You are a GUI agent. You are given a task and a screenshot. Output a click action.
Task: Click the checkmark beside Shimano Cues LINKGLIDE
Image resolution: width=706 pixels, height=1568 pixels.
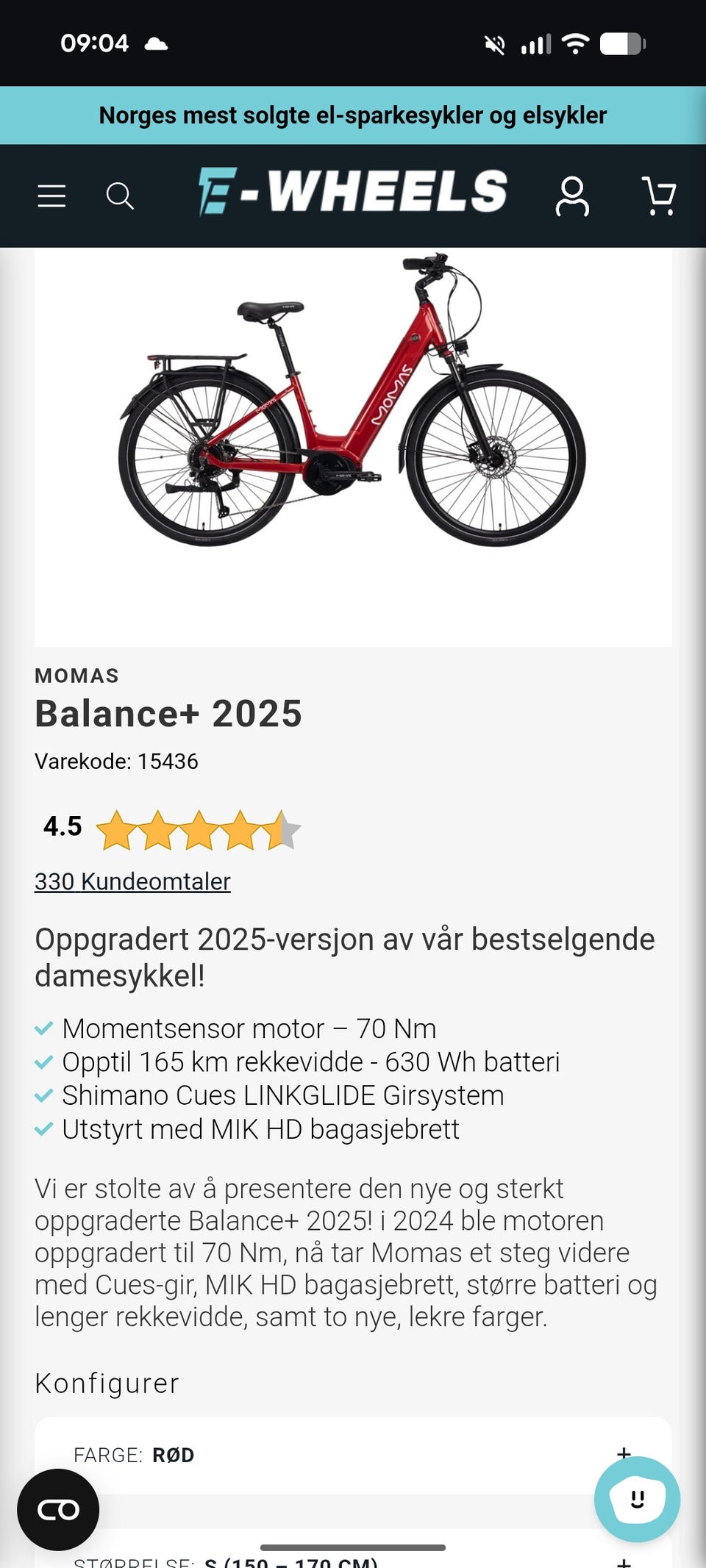coord(43,1095)
